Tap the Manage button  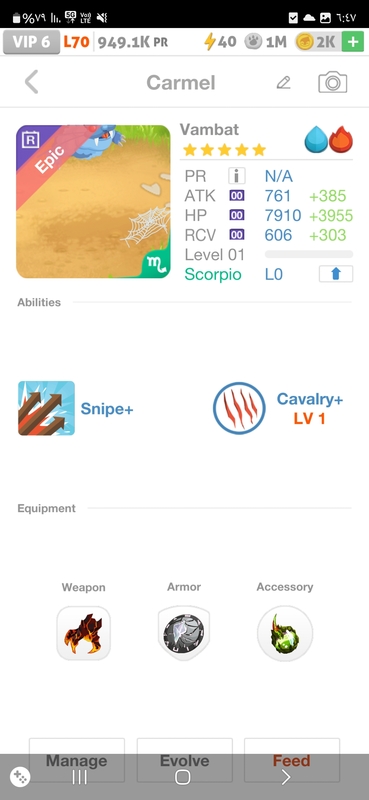(77, 760)
